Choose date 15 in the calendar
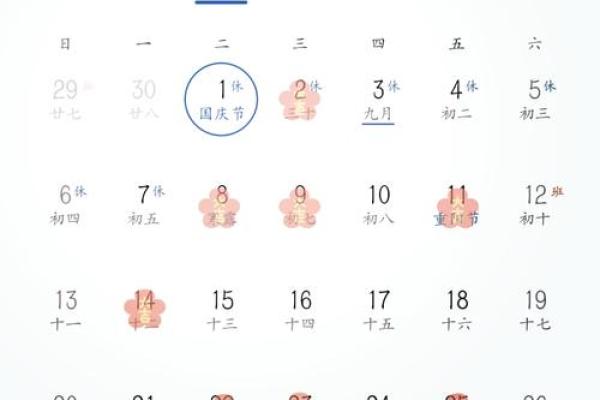600x400 pixels. tap(222, 309)
